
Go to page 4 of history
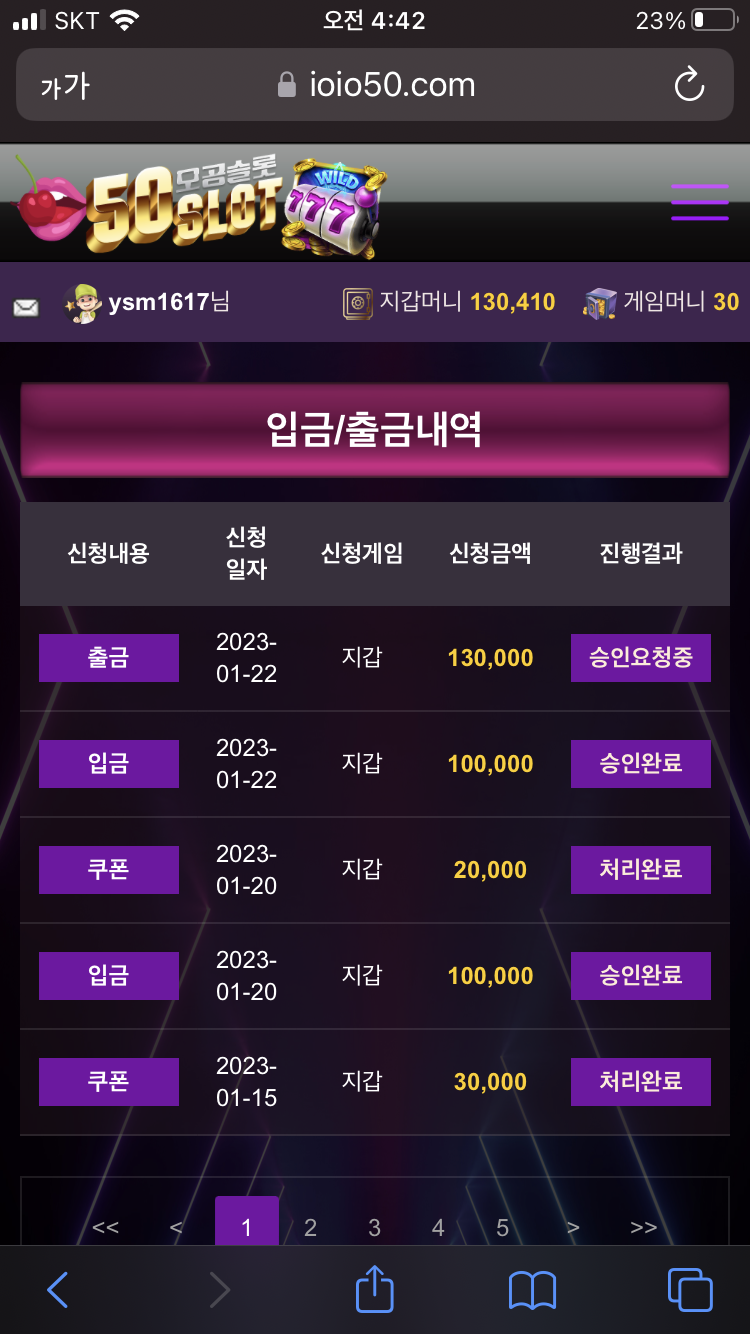point(438,1227)
